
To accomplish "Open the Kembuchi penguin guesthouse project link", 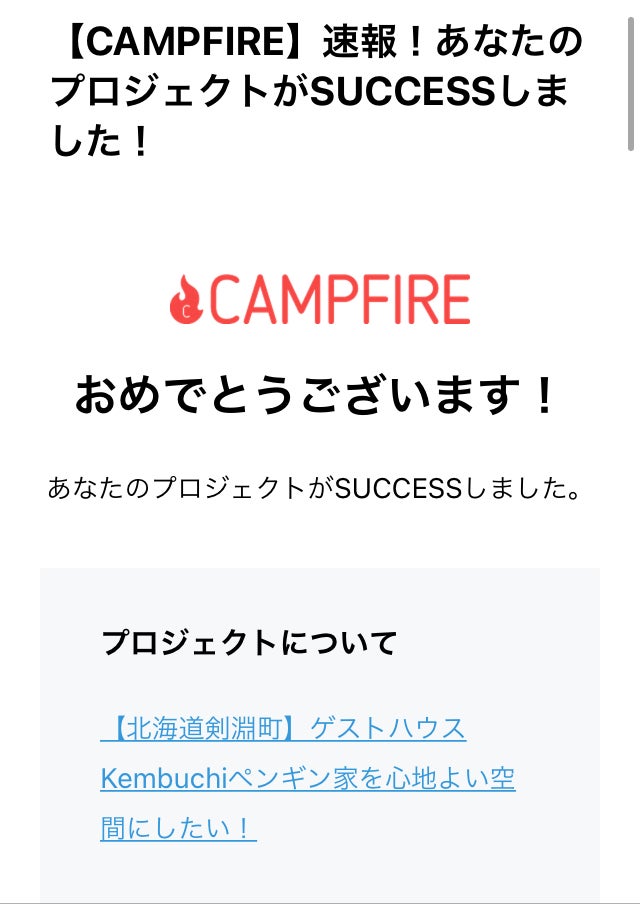I will tap(307, 778).
